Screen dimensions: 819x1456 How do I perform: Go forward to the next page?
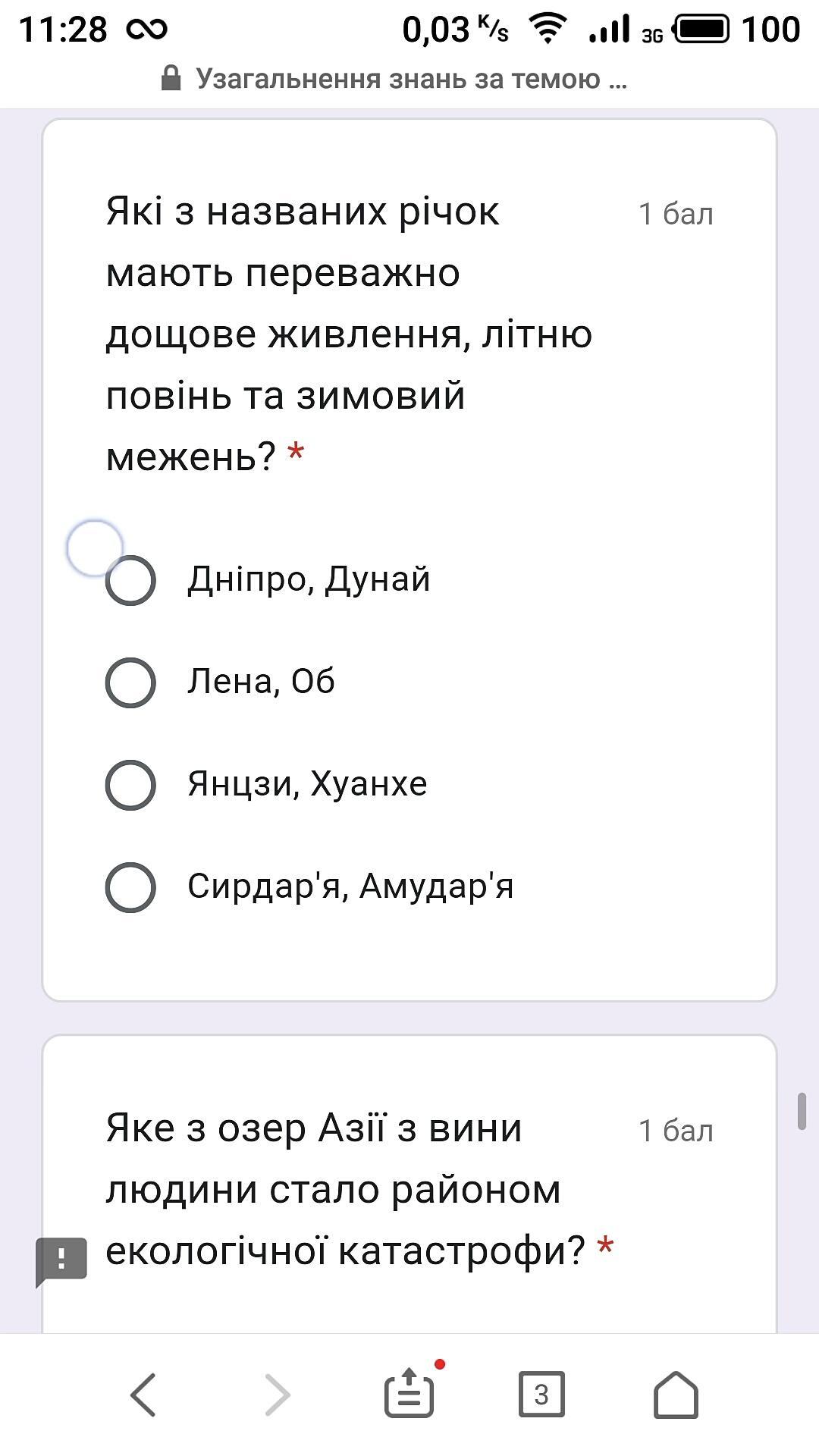pyautogui.click(x=278, y=1394)
